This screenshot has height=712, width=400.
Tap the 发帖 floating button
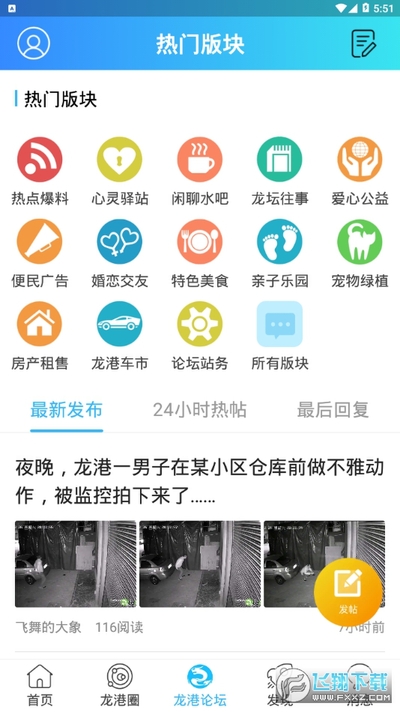348,592
